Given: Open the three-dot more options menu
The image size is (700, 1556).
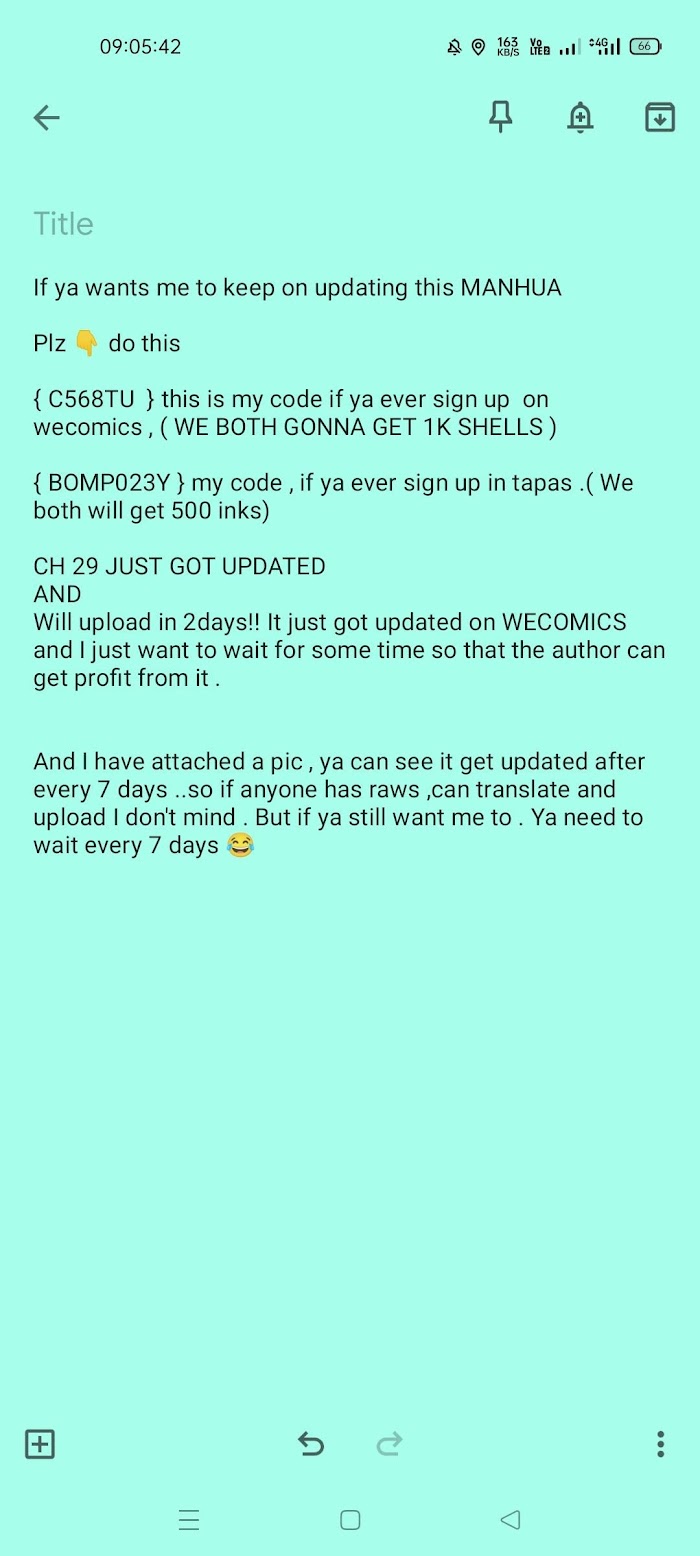Looking at the screenshot, I should pyautogui.click(x=660, y=1444).
